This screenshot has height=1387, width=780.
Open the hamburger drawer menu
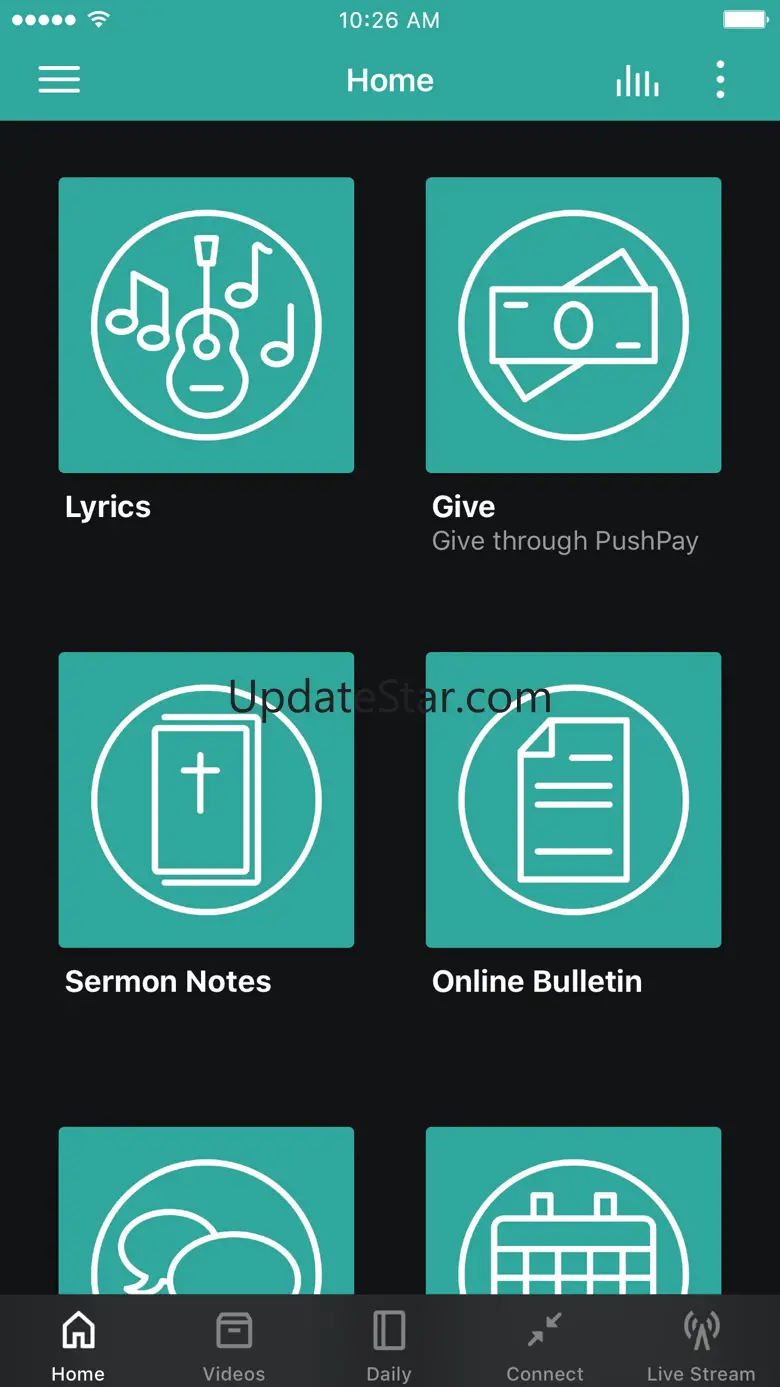click(x=59, y=80)
